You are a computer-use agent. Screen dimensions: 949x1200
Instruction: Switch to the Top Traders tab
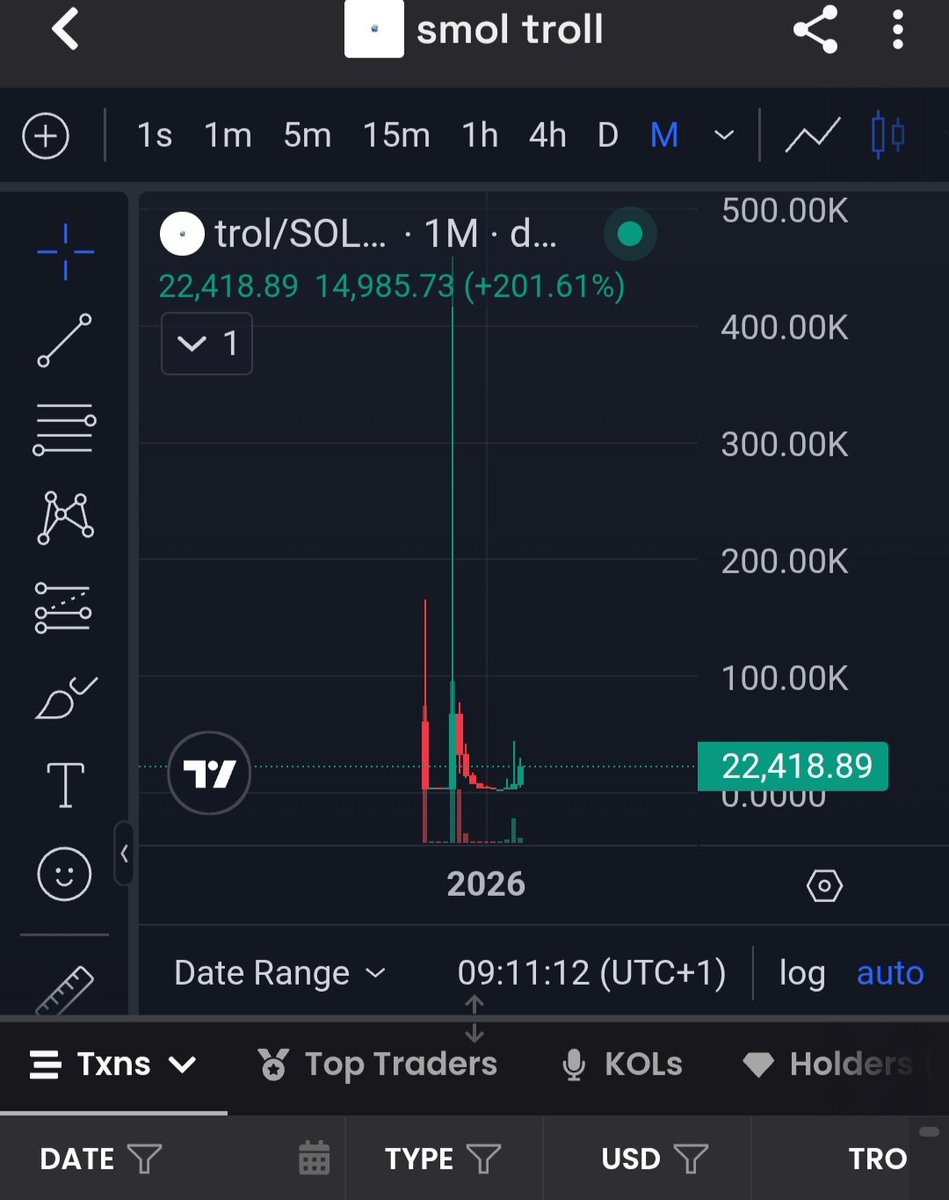(x=377, y=1064)
